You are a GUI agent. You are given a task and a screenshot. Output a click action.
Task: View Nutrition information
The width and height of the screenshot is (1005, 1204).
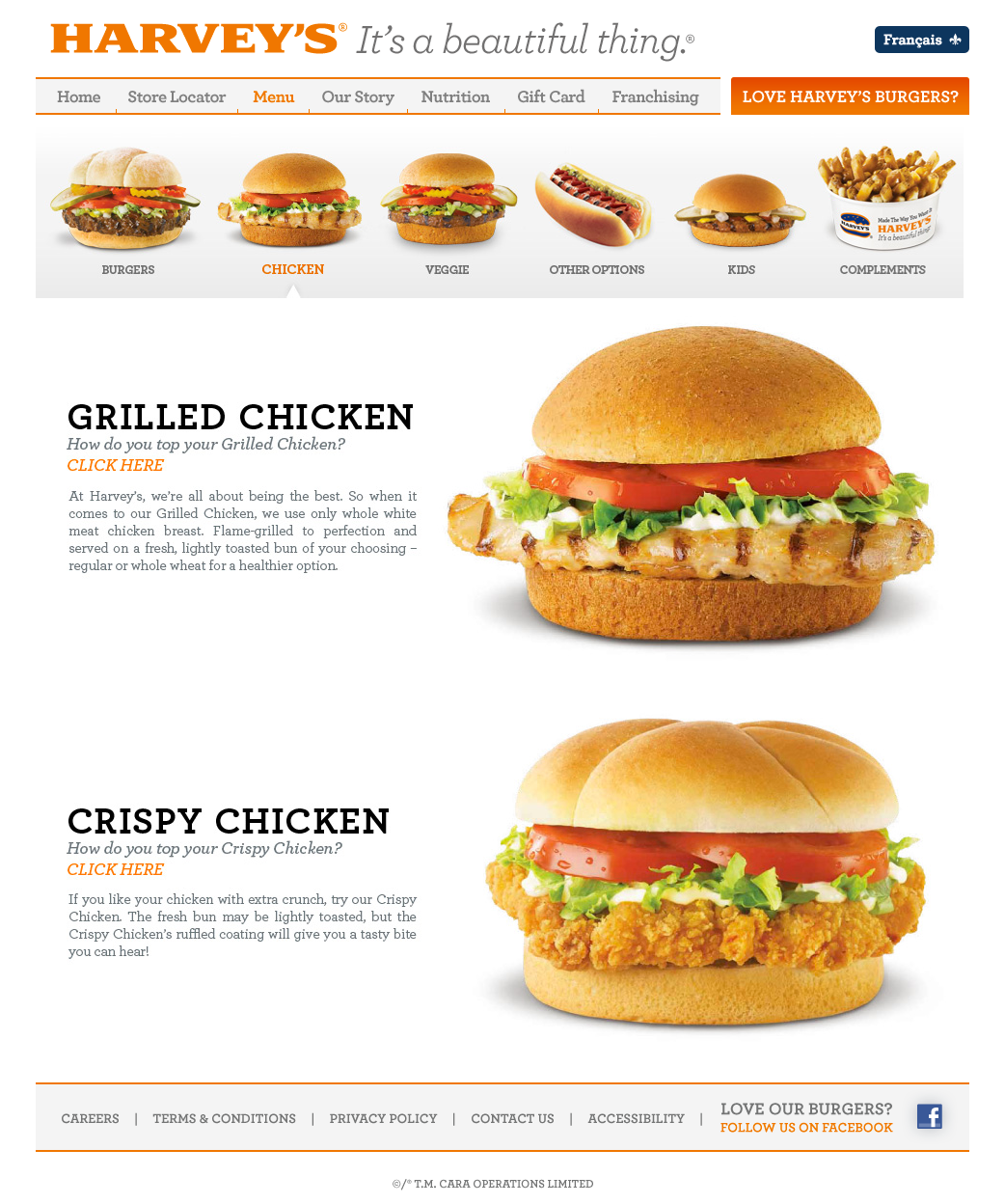(x=455, y=96)
